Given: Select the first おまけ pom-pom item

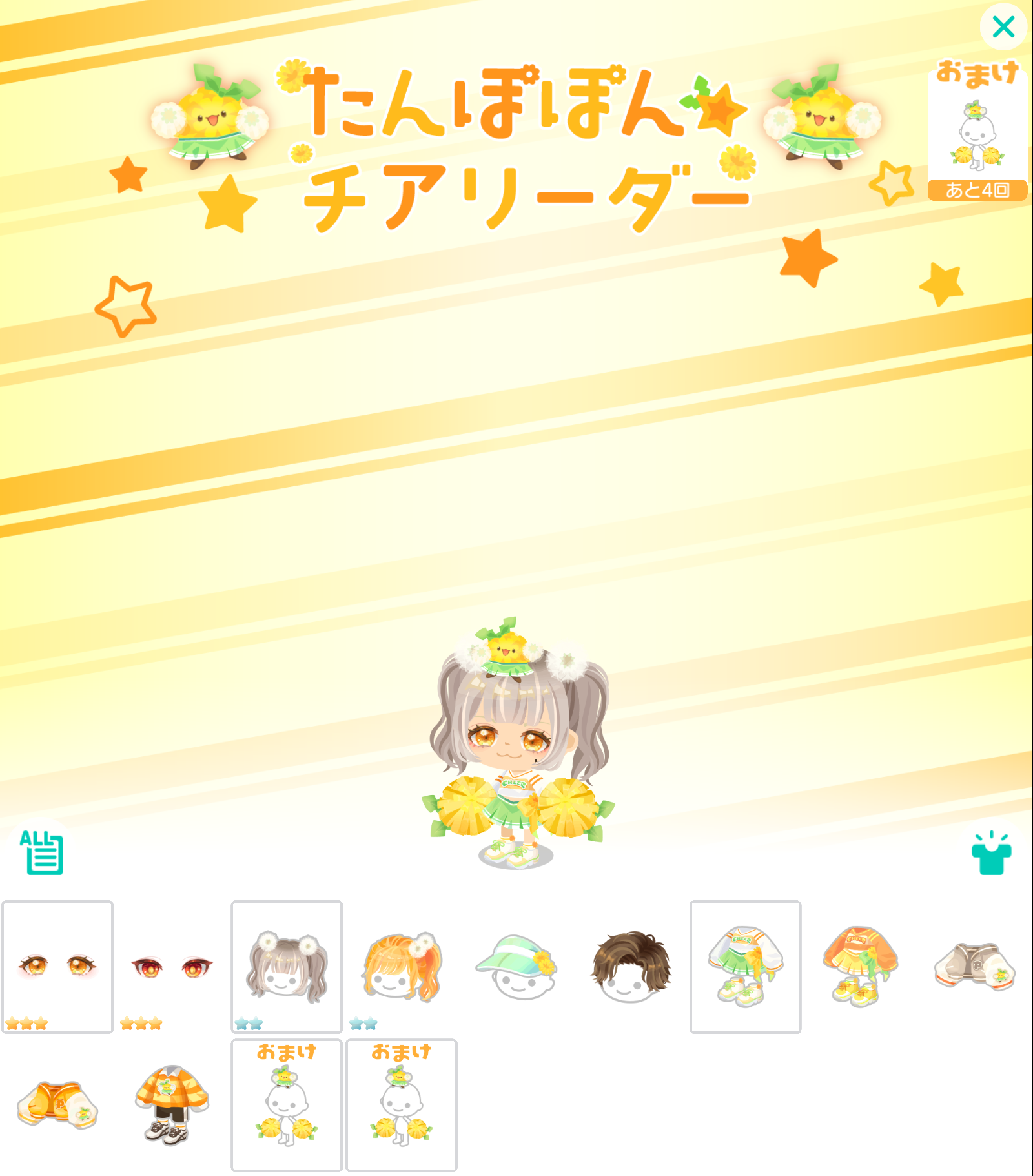Looking at the screenshot, I should [x=287, y=1104].
